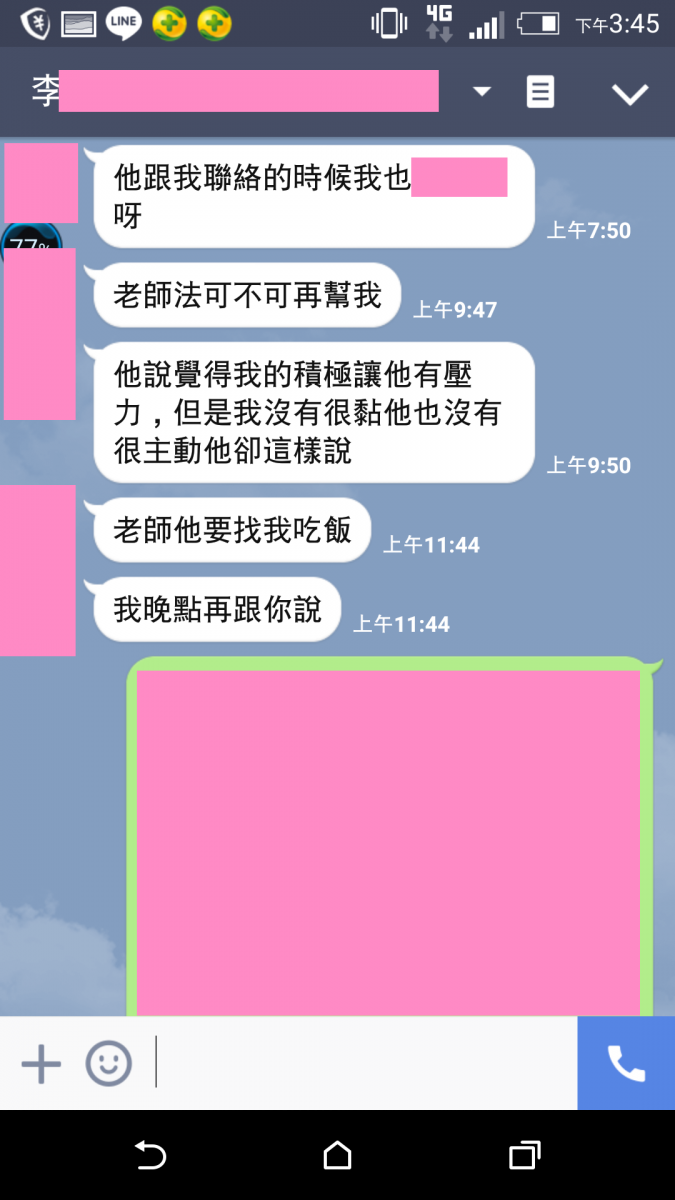Expand the chat options chevron menu
The width and height of the screenshot is (675, 1200).
pyautogui.click(x=630, y=94)
